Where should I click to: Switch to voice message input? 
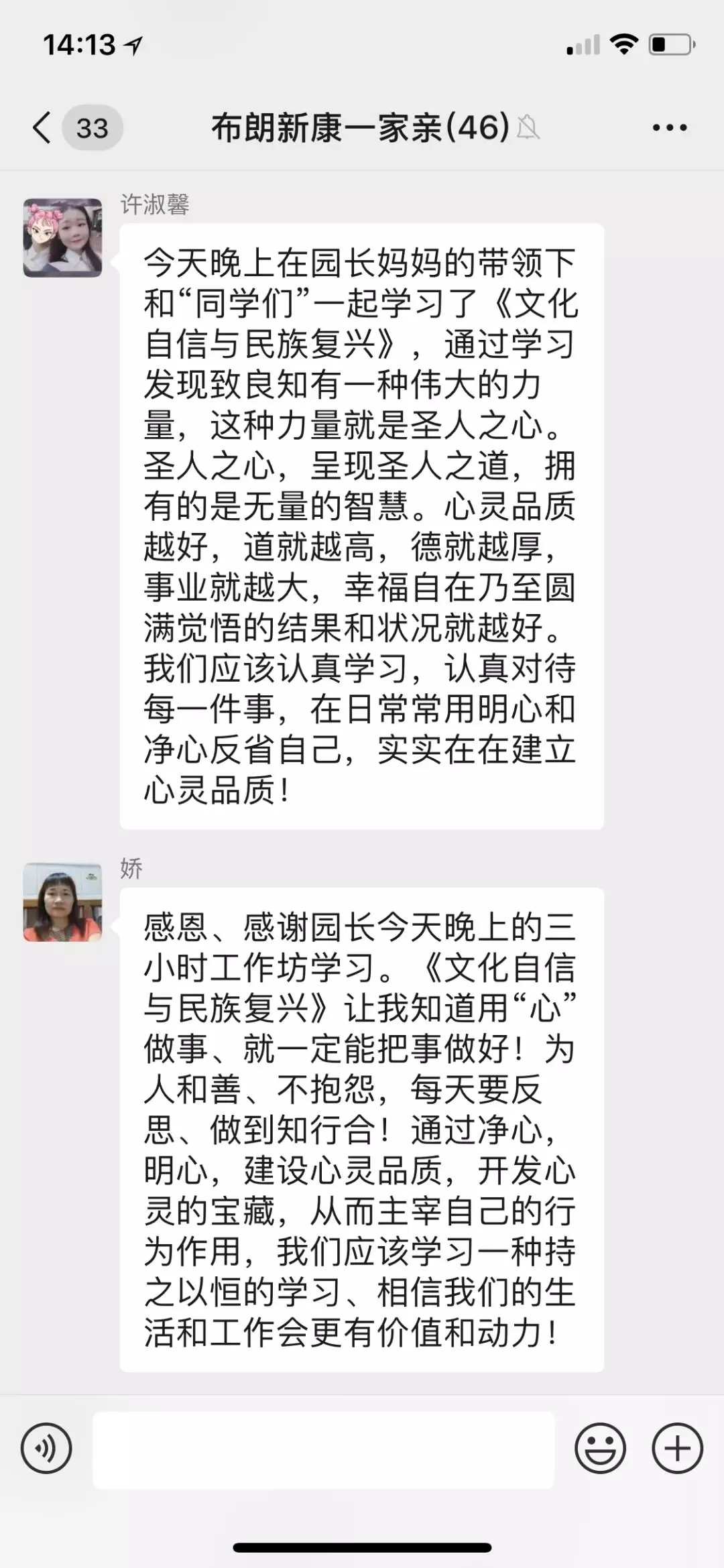(46, 1448)
